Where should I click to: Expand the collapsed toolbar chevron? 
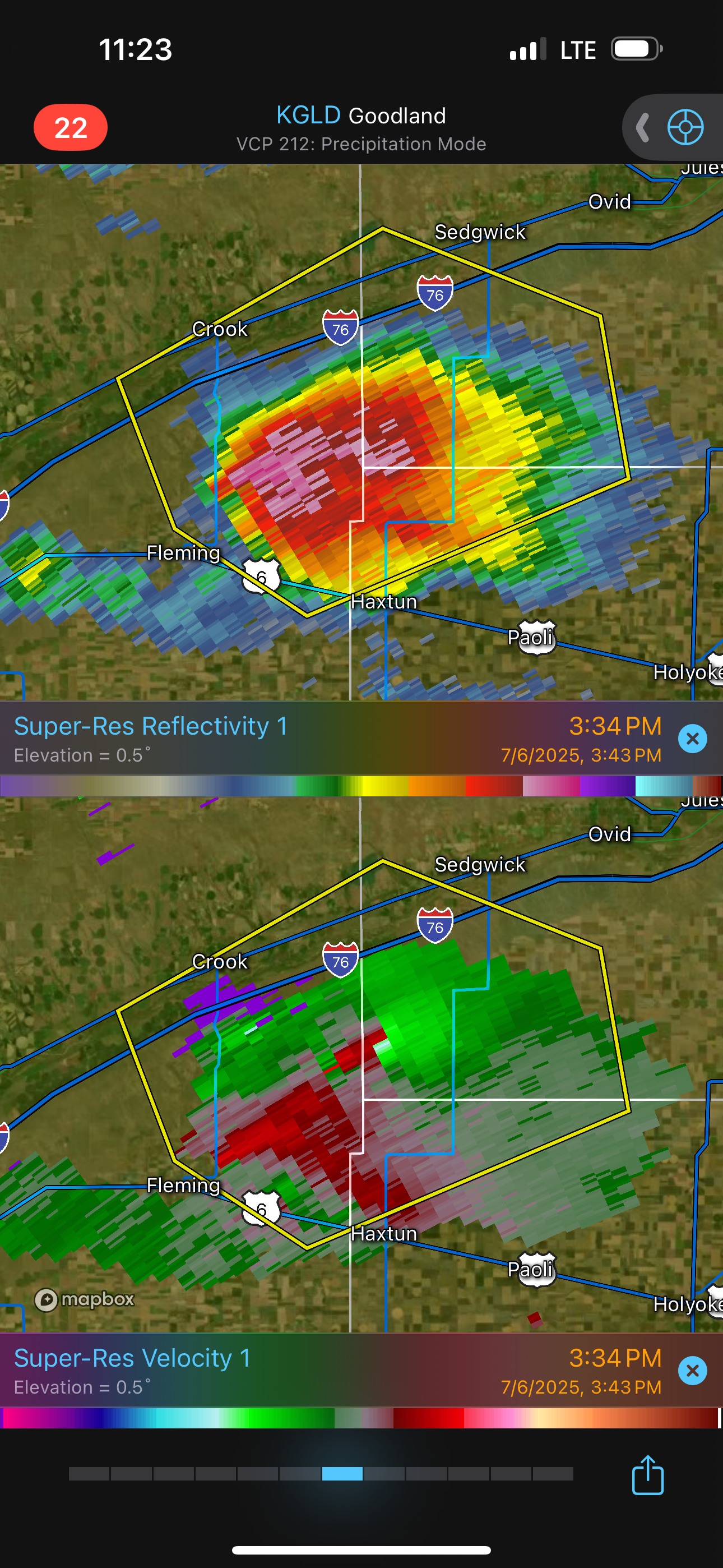tap(643, 127)
